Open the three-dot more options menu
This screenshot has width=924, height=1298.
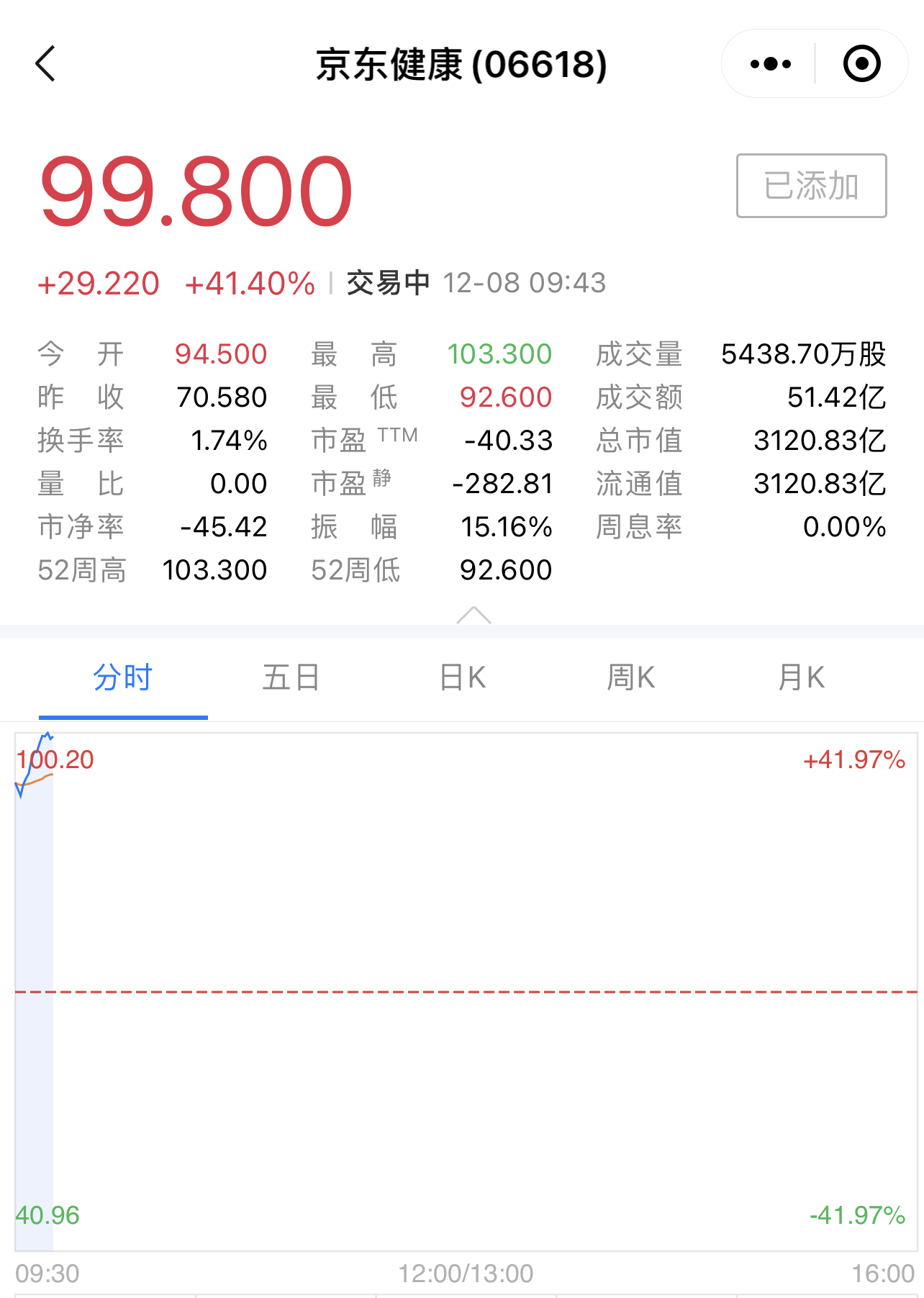(770, 64)
